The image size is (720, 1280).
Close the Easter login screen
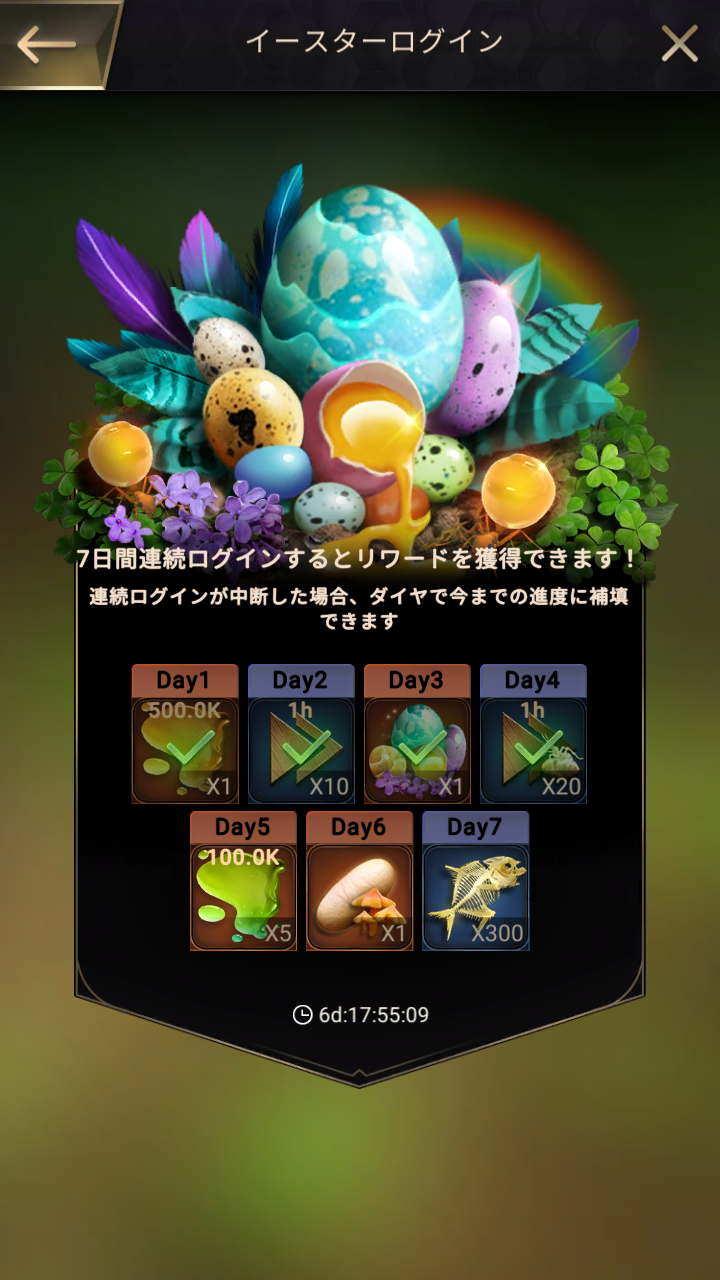click(680, 44)
